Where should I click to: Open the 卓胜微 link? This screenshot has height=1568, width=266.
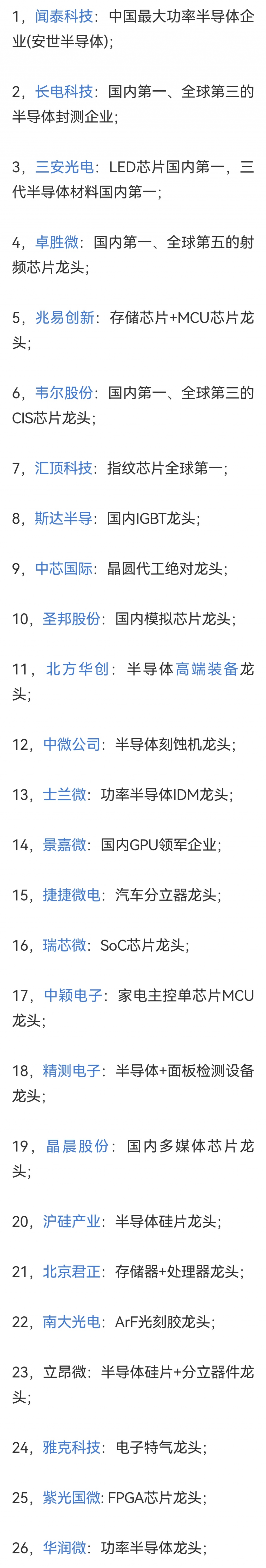[57, 242]
